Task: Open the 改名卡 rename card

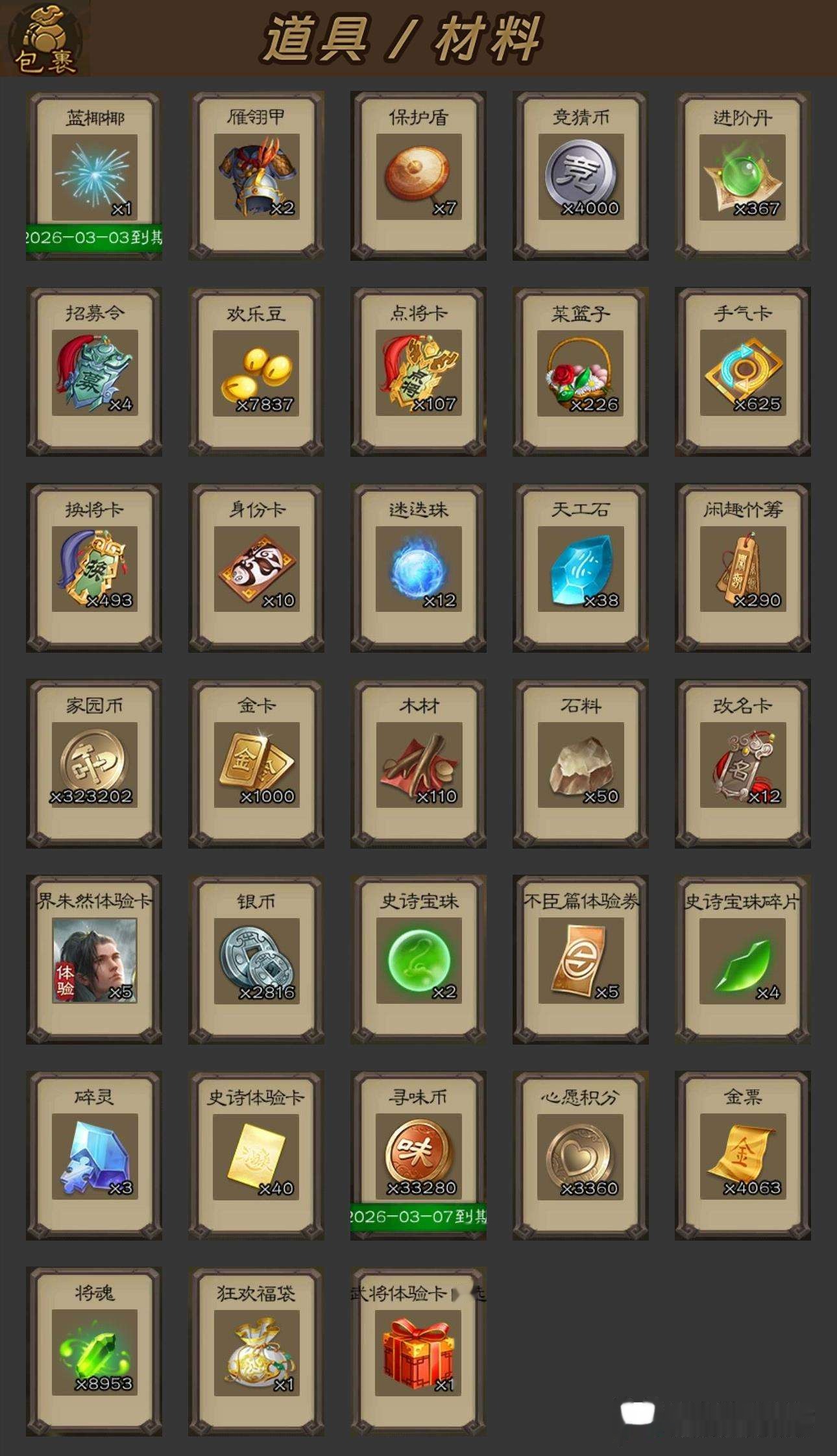Action: point(743,764)
